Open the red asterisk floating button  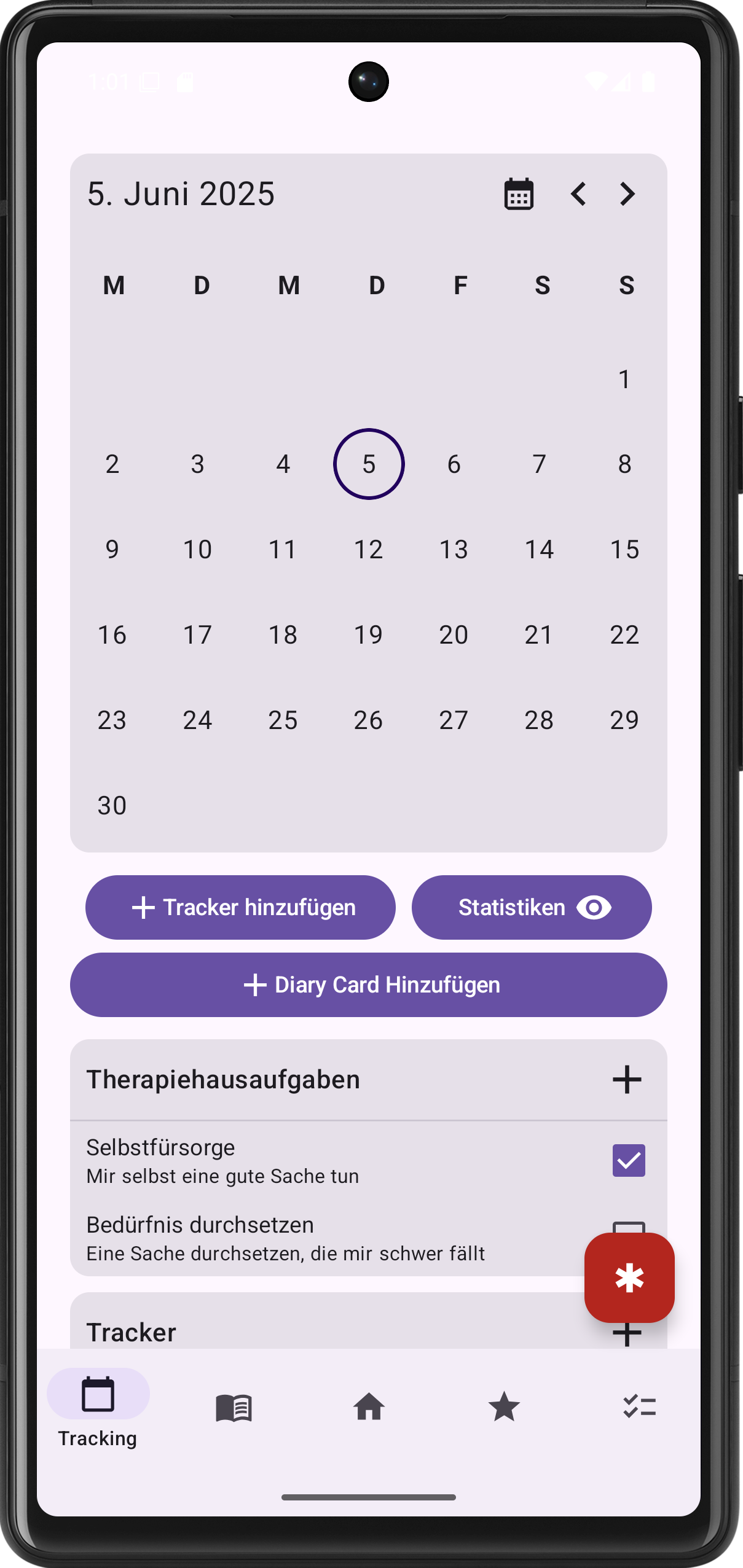(x=629, y=1277)
